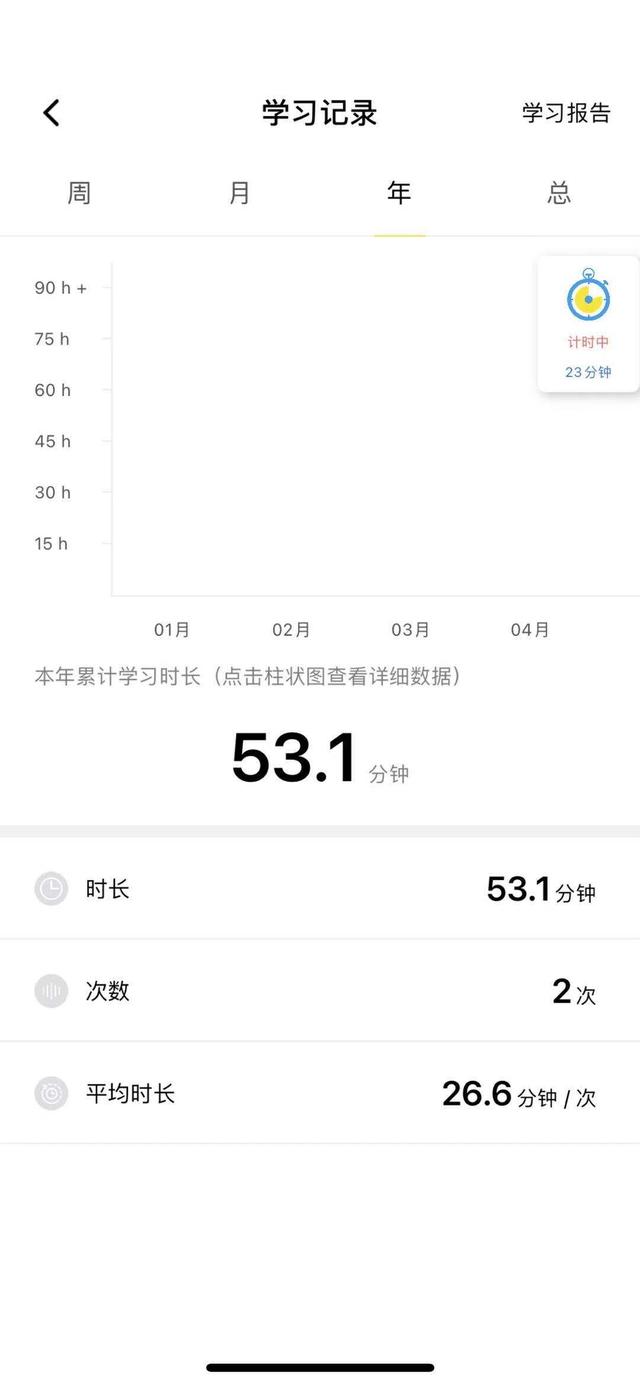Switch to the 周 tab
Viewport: 640px width, 1385px height.
click(x=79, y=193)
